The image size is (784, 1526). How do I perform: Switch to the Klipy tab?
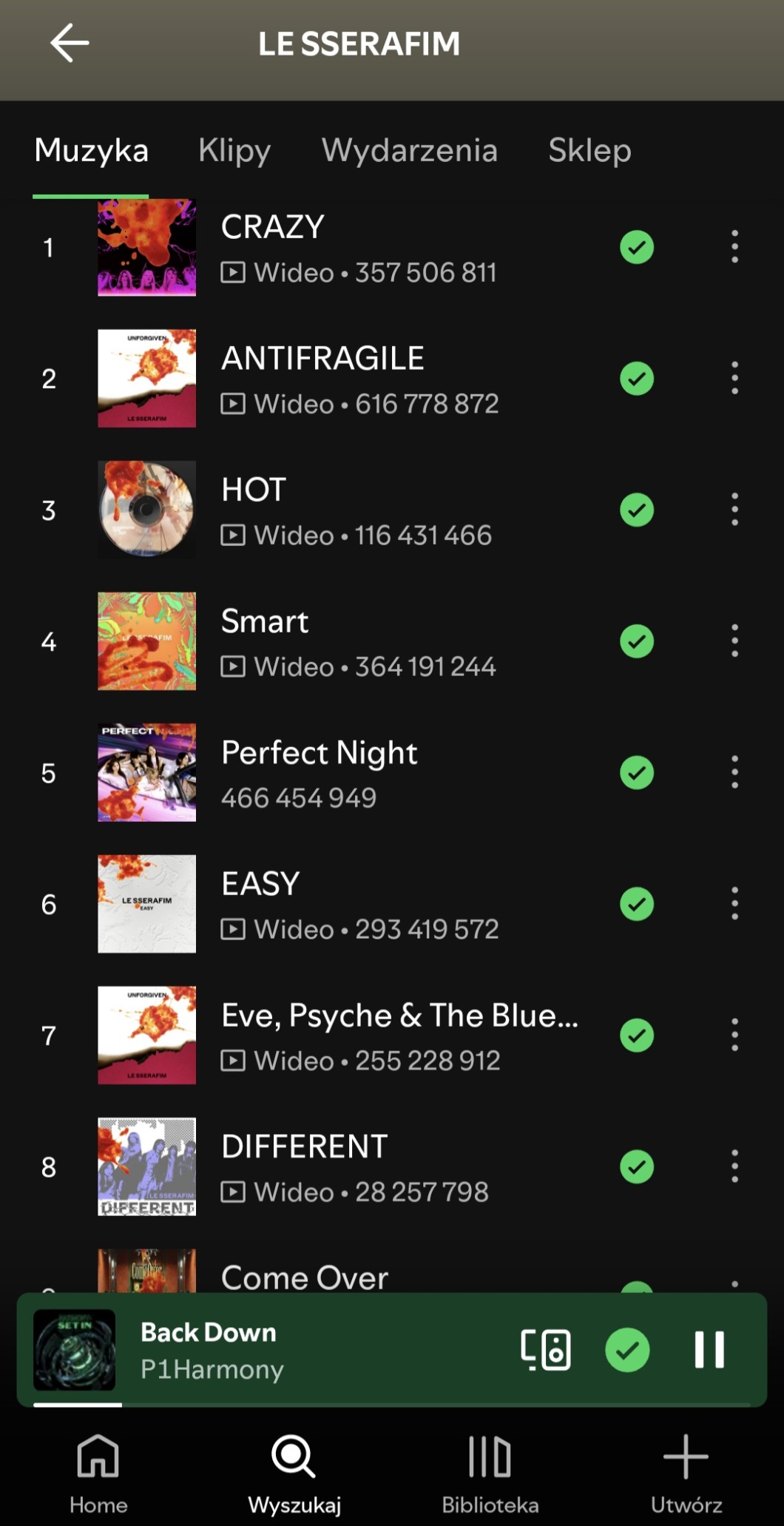pyautogui.click(x=234, y=150)
